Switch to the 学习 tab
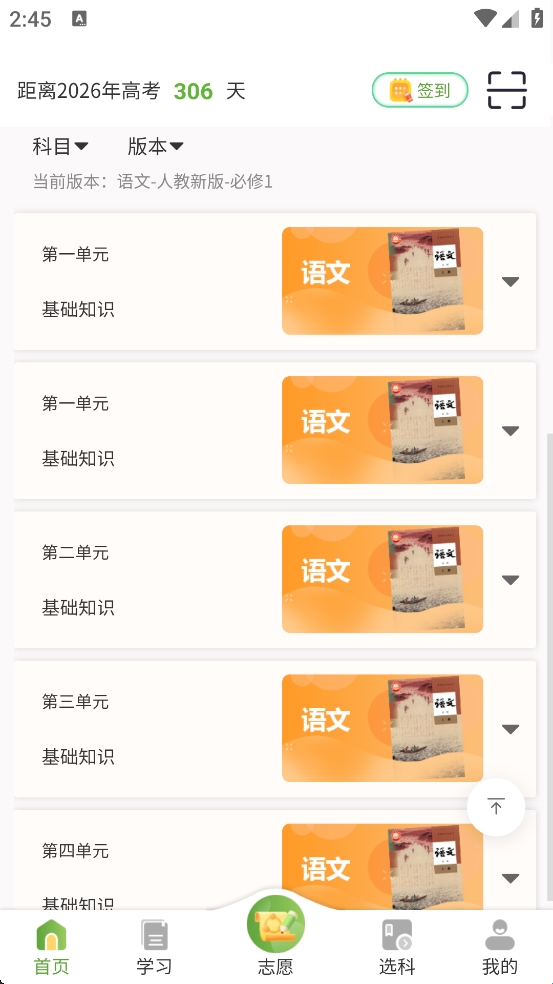Viewport: 553px width, 984px height. [x=154, y=947]
